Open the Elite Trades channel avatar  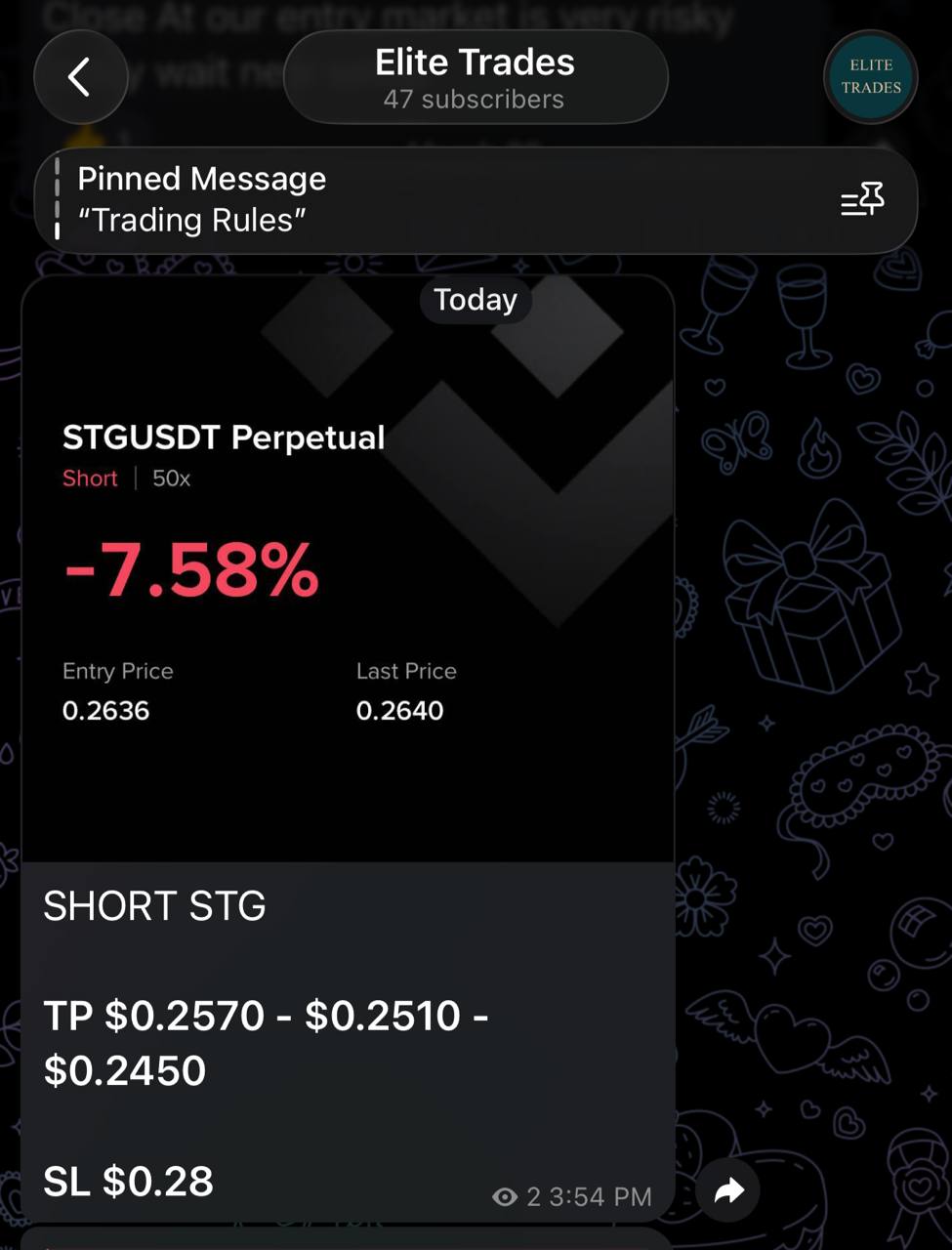[870, 77]
